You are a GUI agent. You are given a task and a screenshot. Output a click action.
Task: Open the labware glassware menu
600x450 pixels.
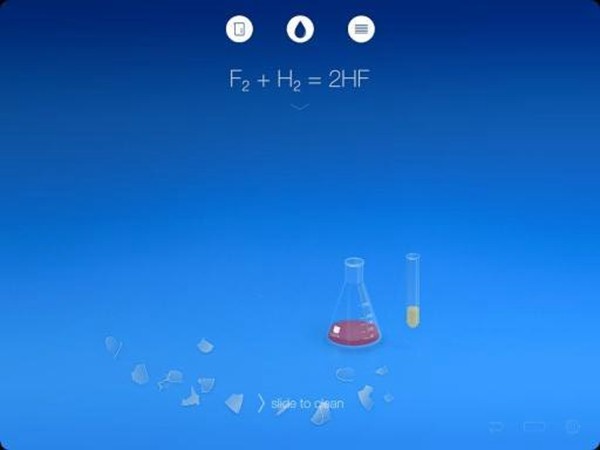click(239, 29)
